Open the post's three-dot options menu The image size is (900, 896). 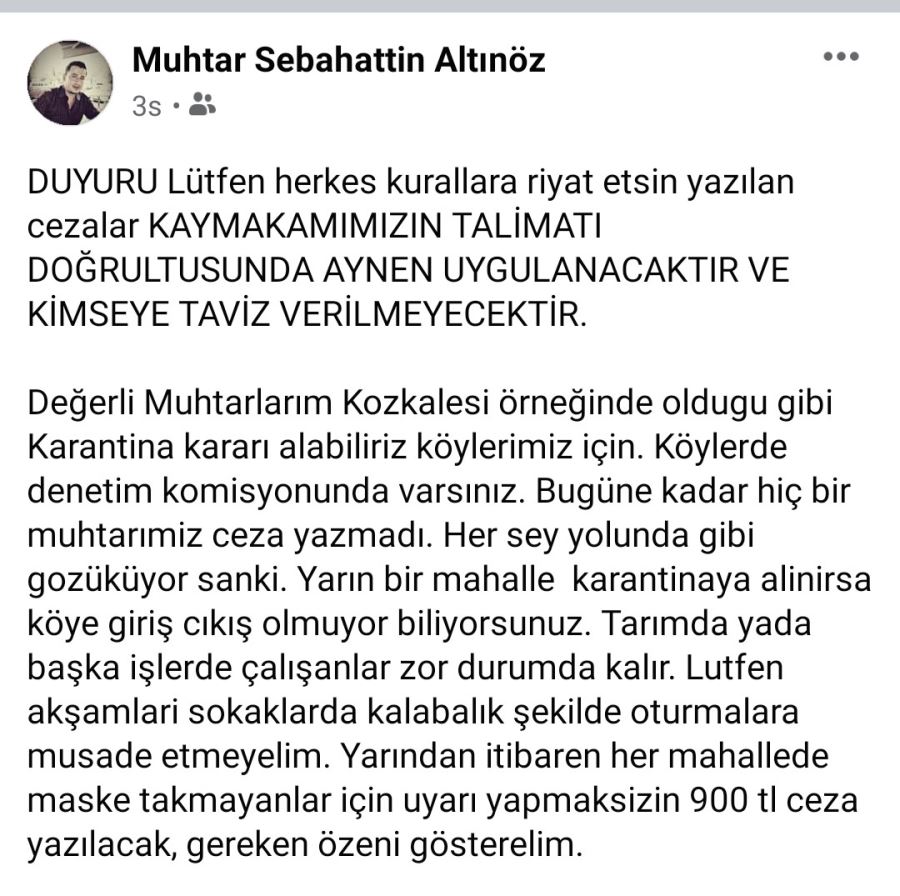(840, 57)
